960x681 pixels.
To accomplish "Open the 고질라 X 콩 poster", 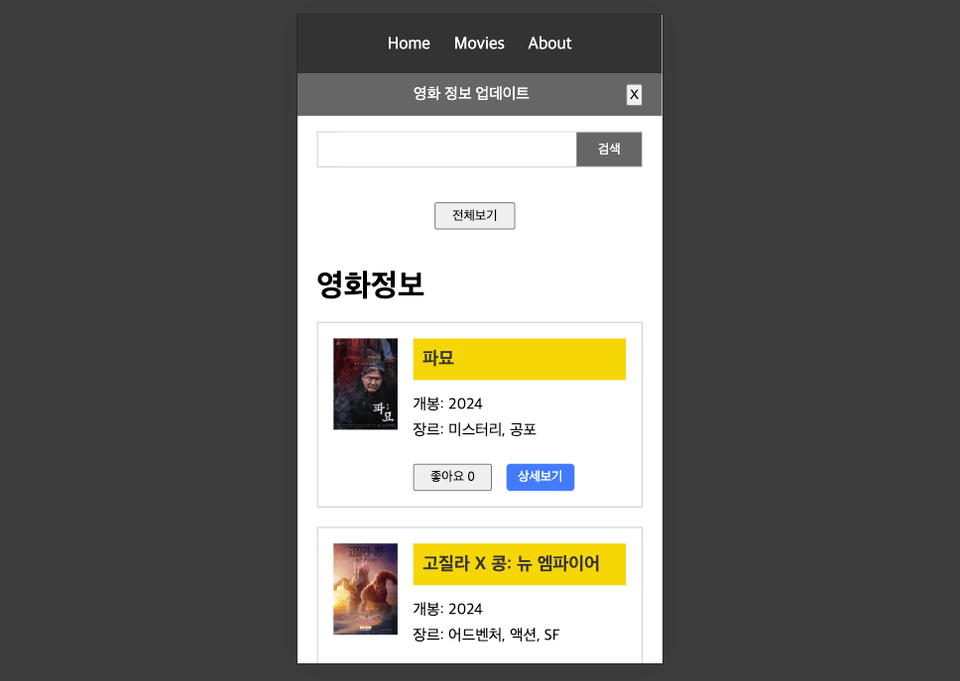I will click(365, 589).
